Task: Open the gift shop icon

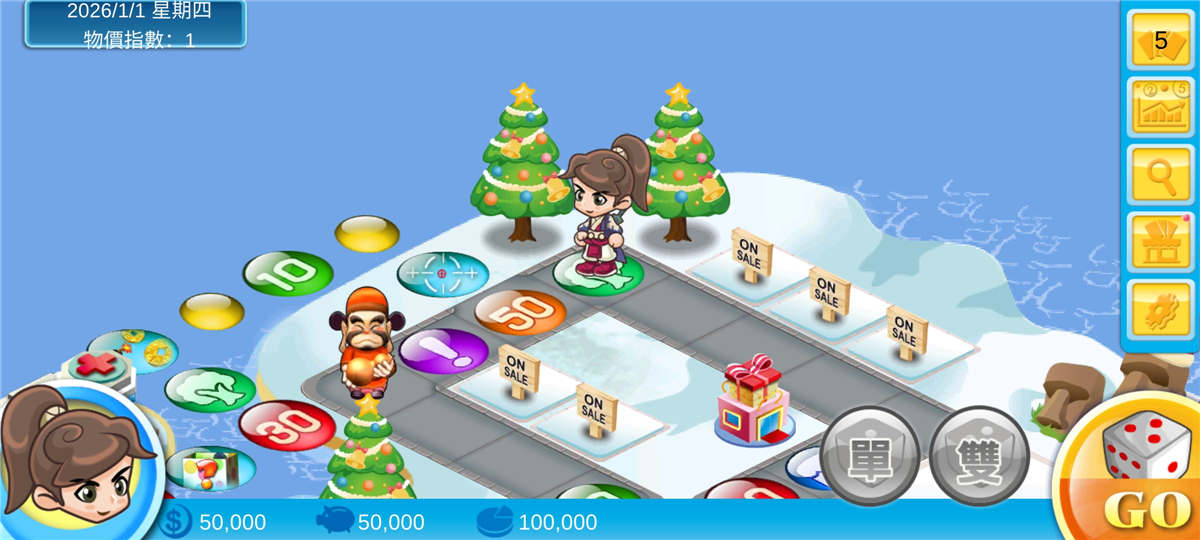Action: click(1160, 243)
